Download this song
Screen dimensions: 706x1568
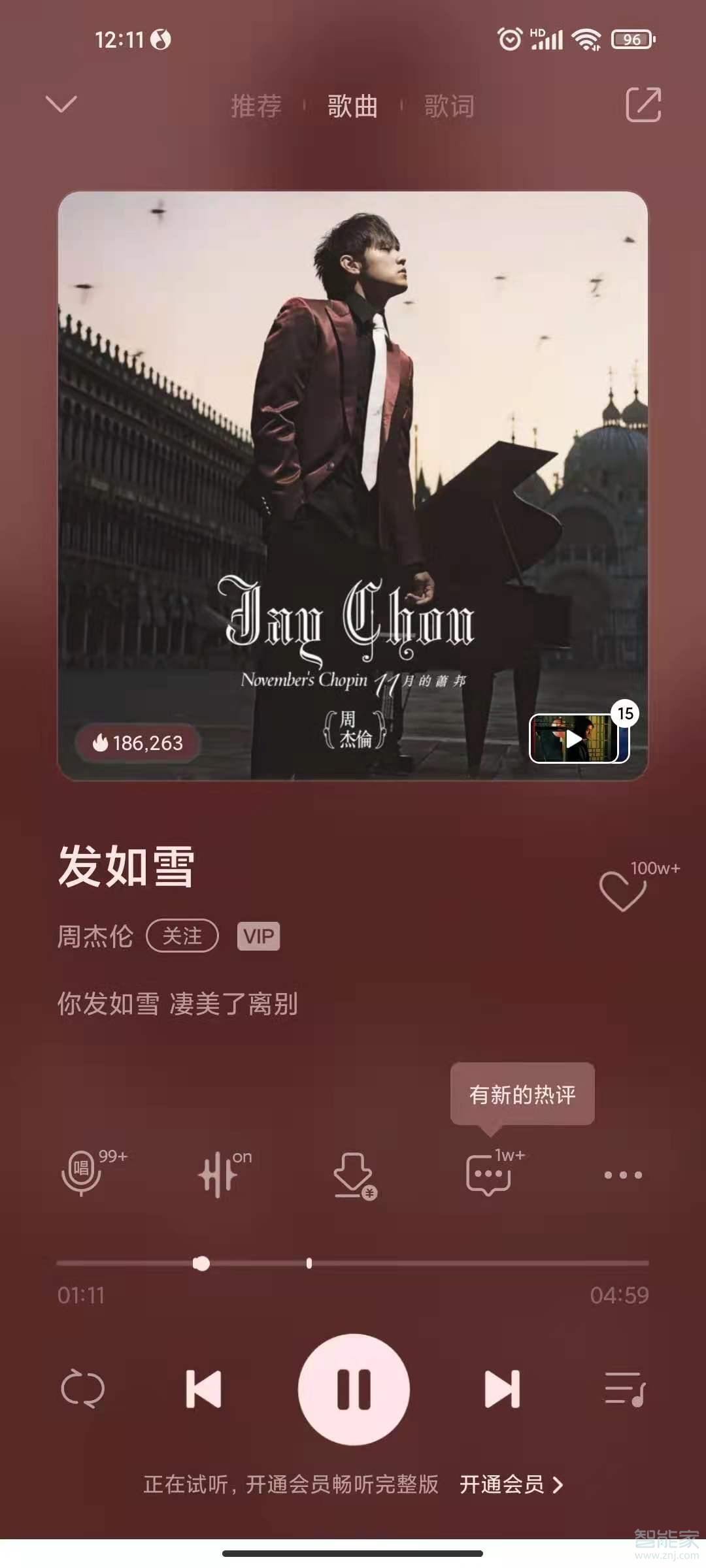(x=354, y=1174)
